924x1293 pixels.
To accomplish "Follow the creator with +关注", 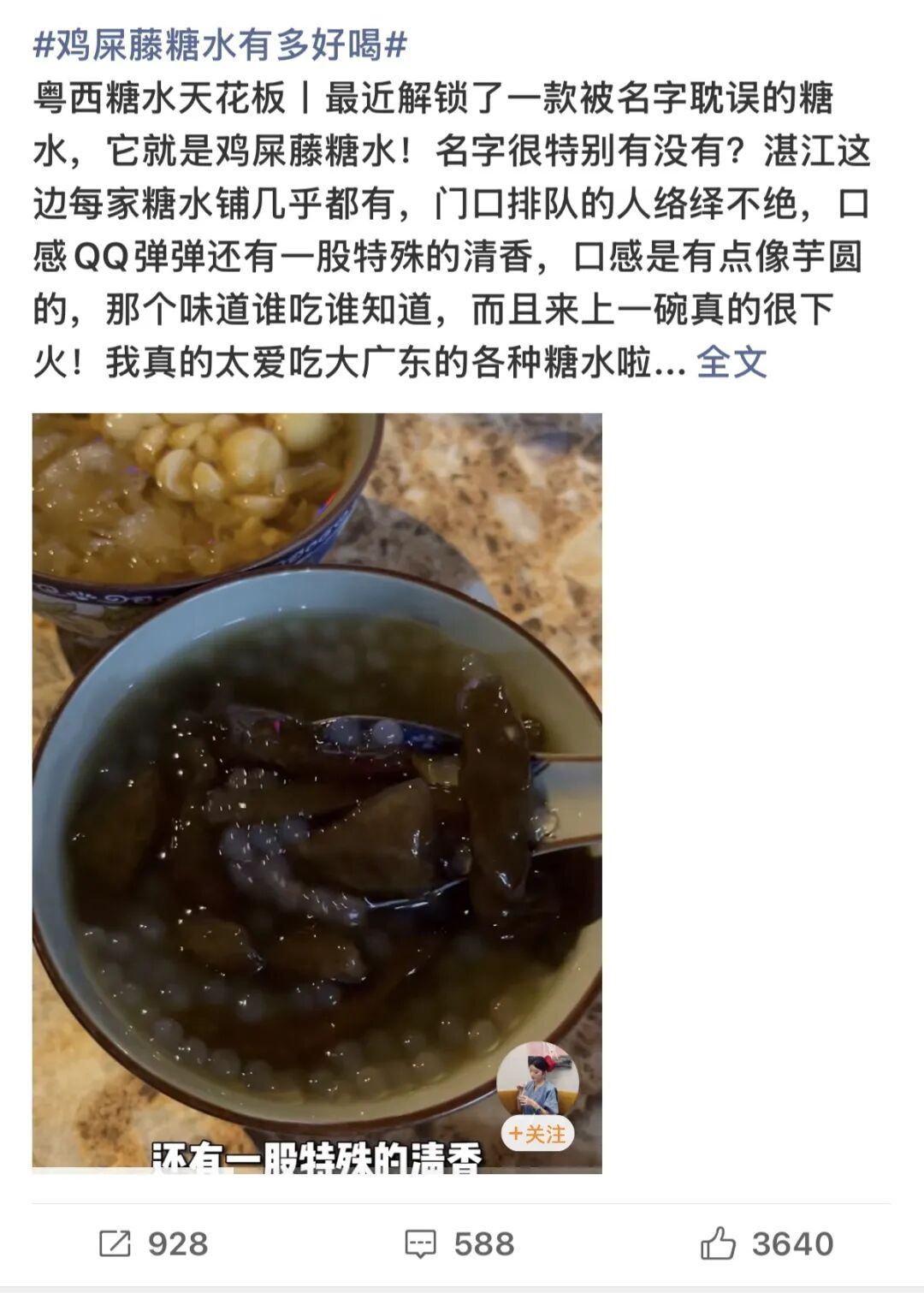I will click(x=537, y=1134).
